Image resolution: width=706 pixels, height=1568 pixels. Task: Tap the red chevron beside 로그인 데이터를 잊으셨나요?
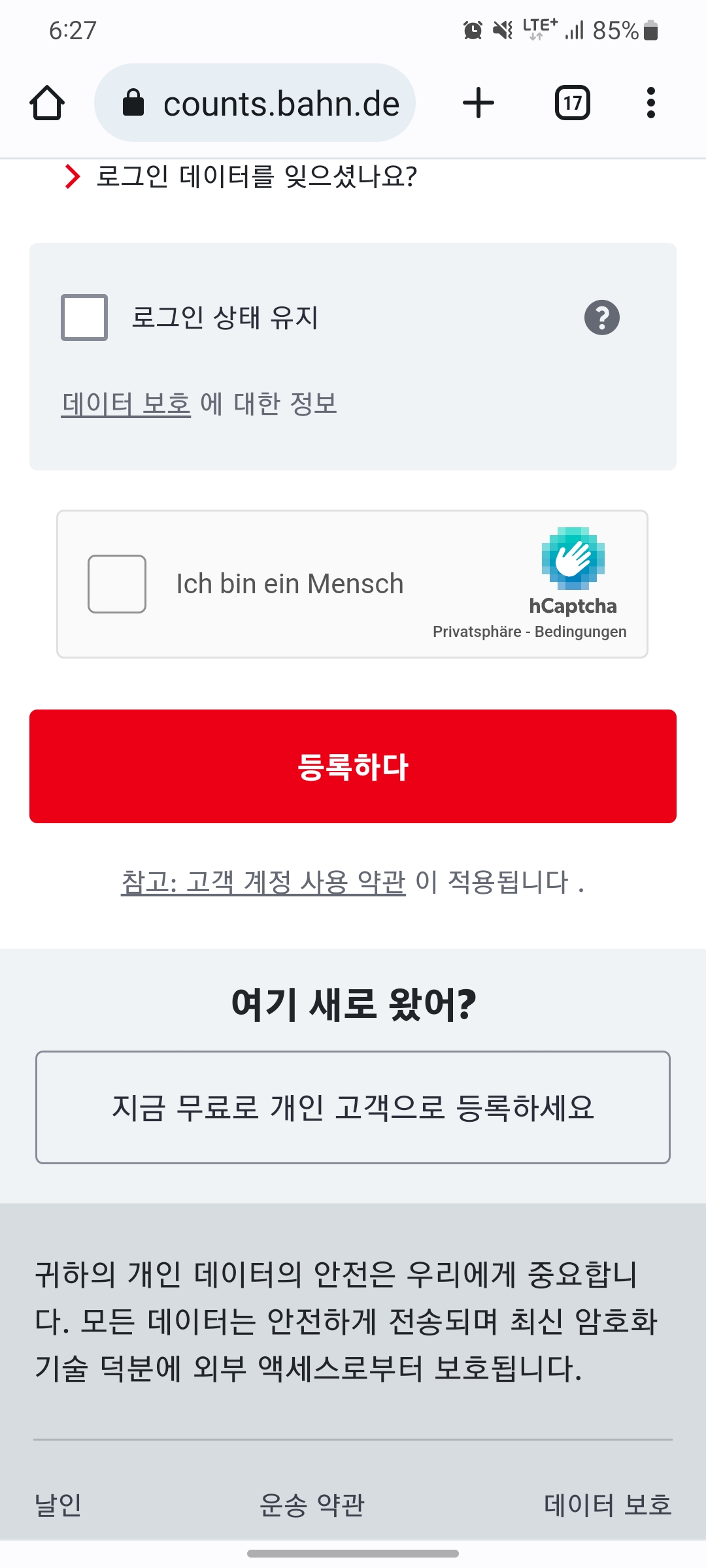coord(73,175)
